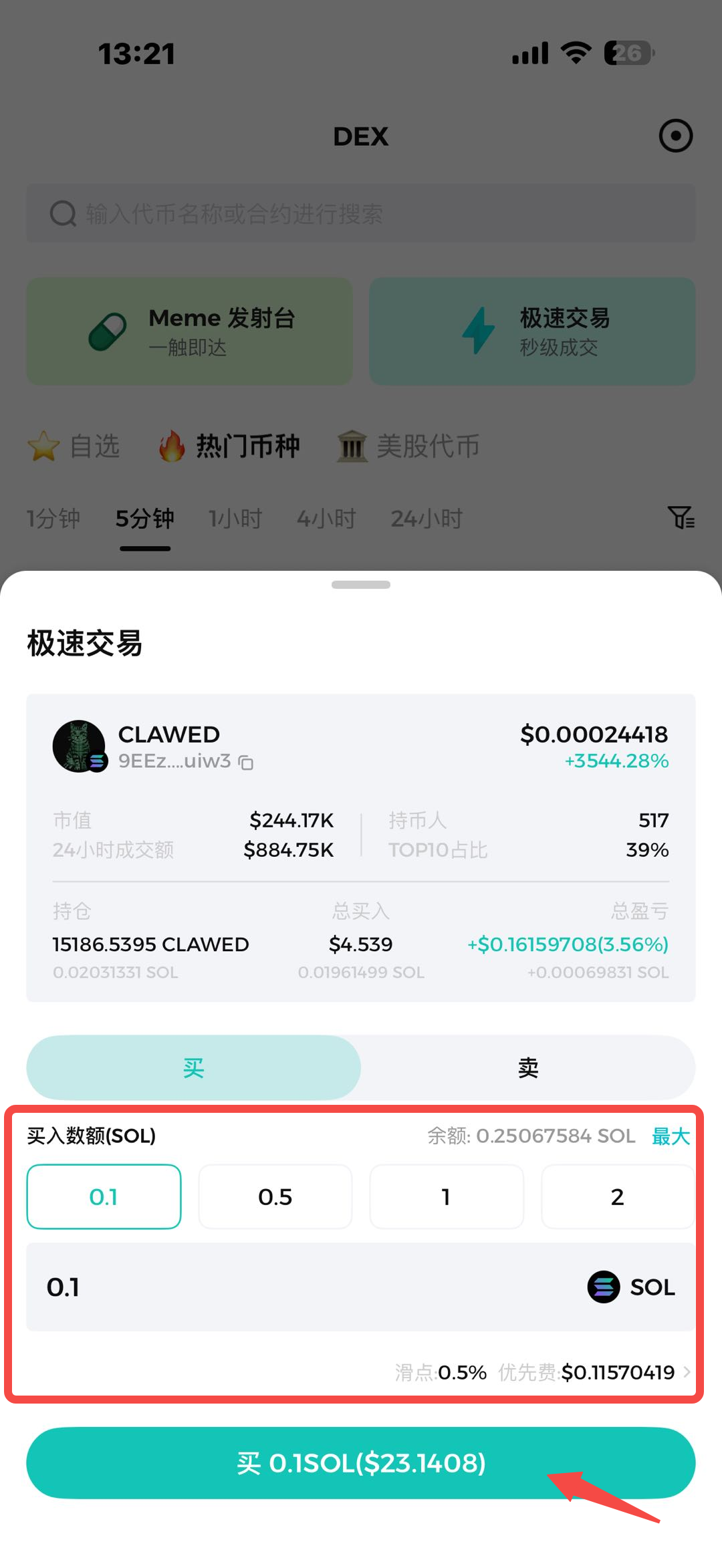Viewport: 722px width, 1568px height.
Task: Select the 买 (buy) tab
Action: 194,1067
